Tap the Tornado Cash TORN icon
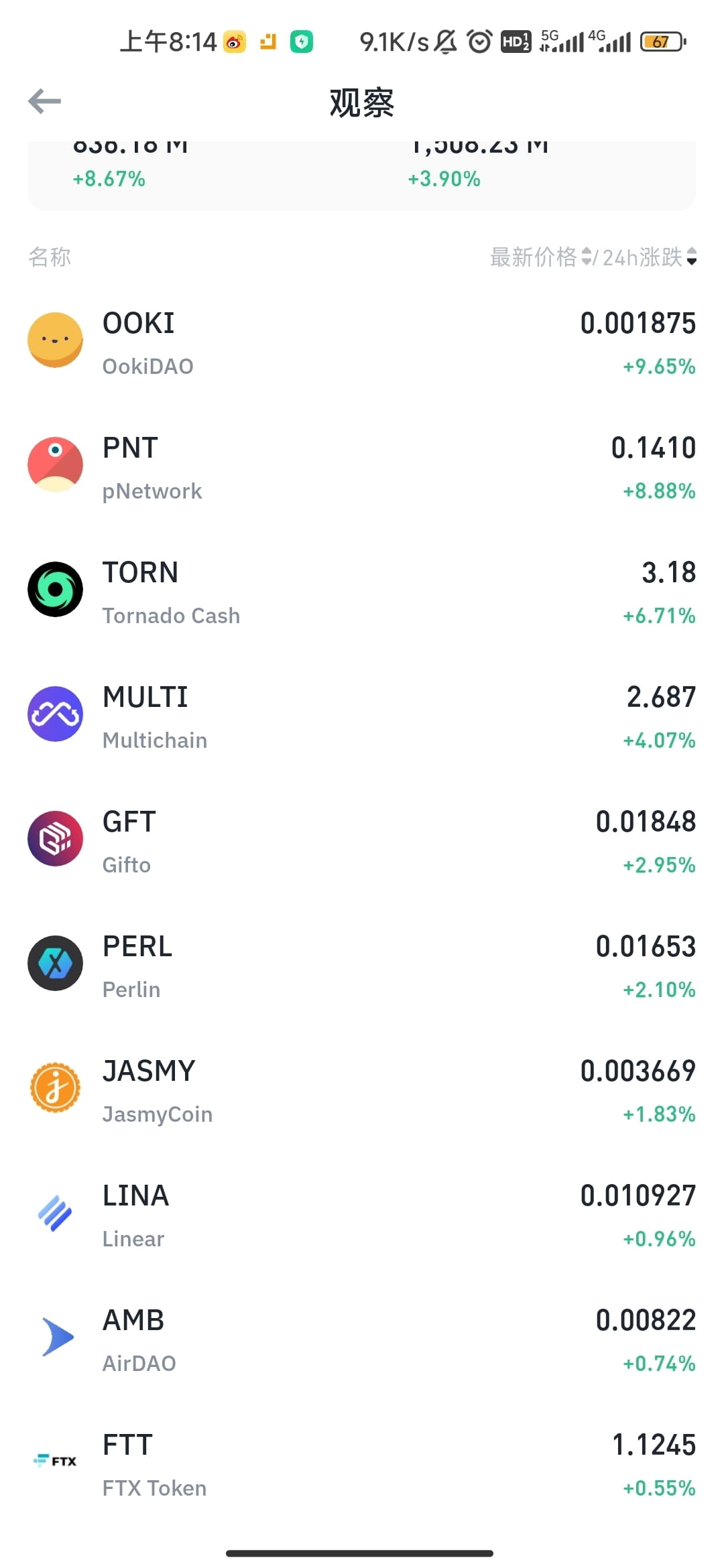Viewport: 724px width, 1568px height. click(54, 589)
